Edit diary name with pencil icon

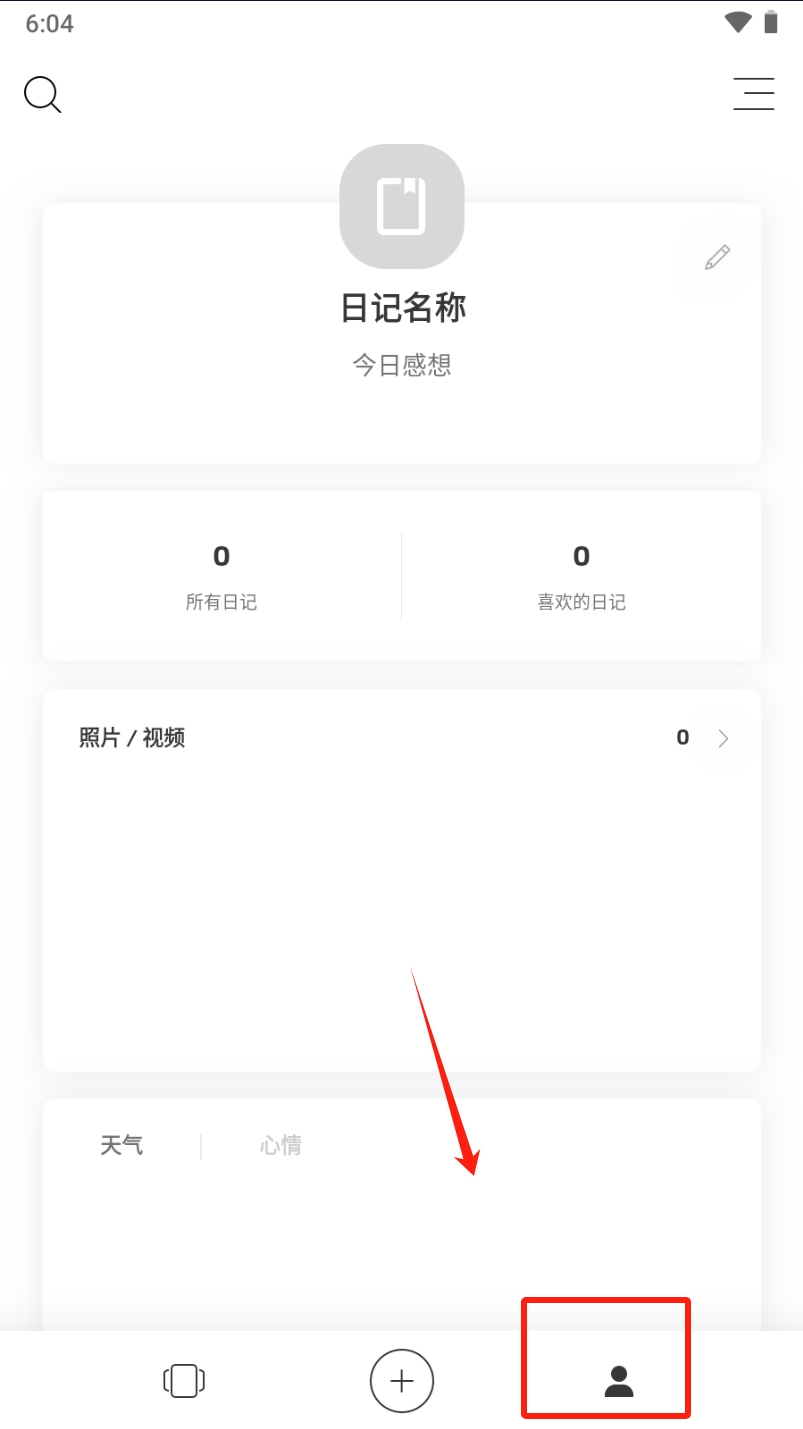click(x=717, y=257)
